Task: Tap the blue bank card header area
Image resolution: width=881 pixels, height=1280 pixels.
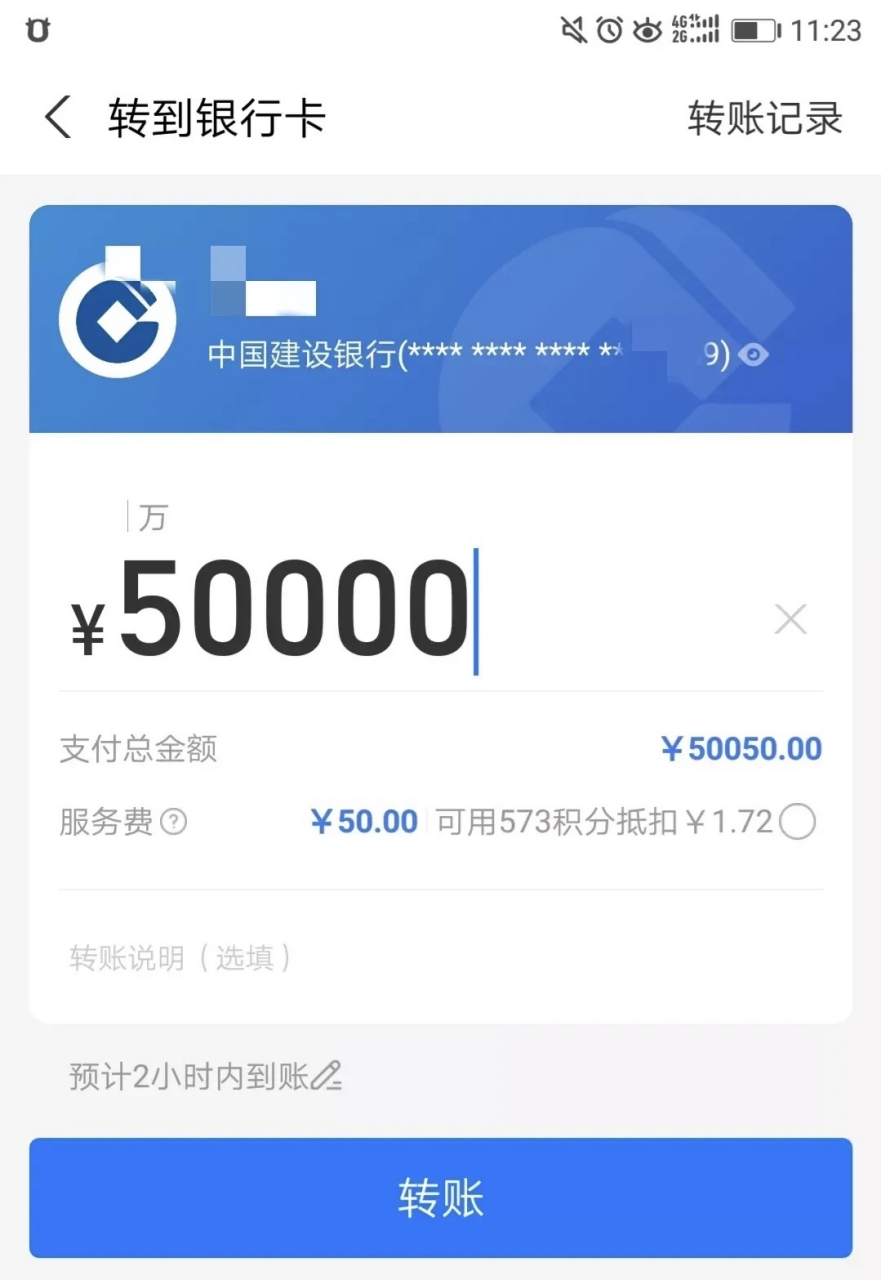Action: pyautogui.click(x=440, y=318)
